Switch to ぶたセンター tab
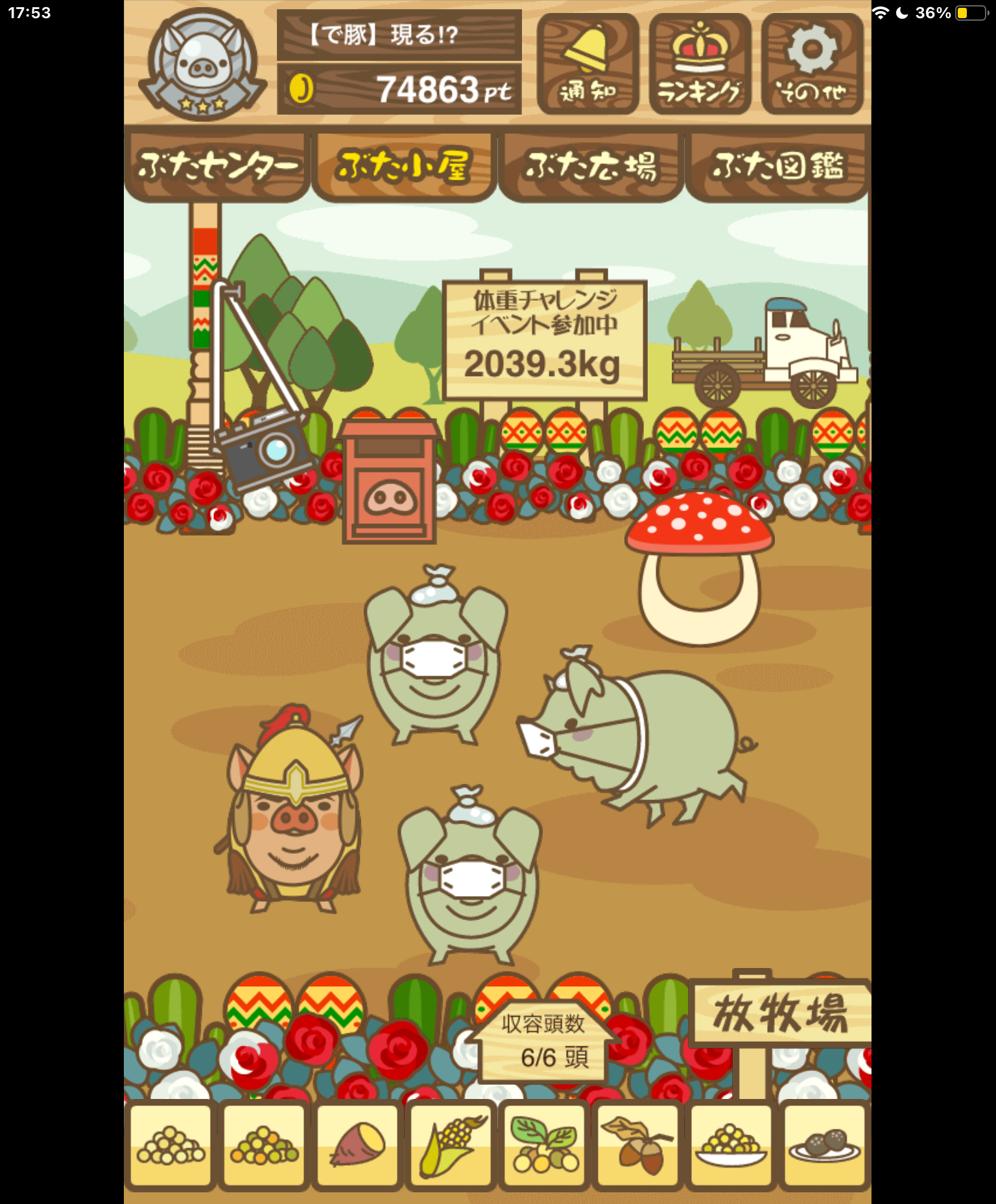 coord(217,167)
